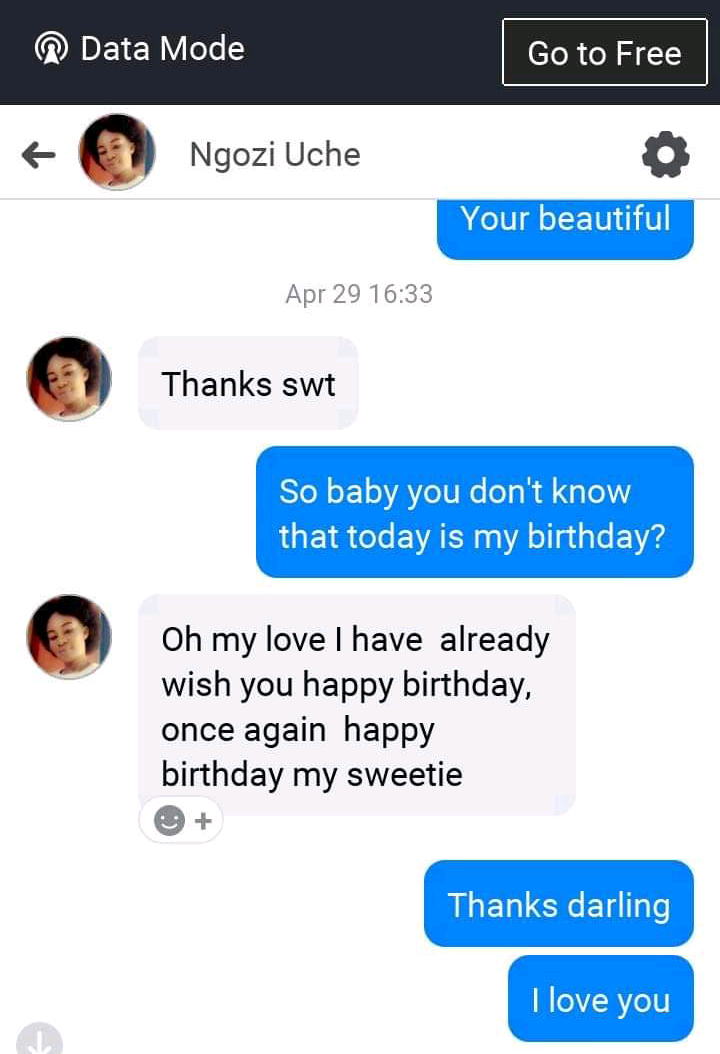This screenshot has height=1054, width=720.
Task: Jump to latest messages with down arrow
Action: pyautogui.click(x=40, y=1040)
